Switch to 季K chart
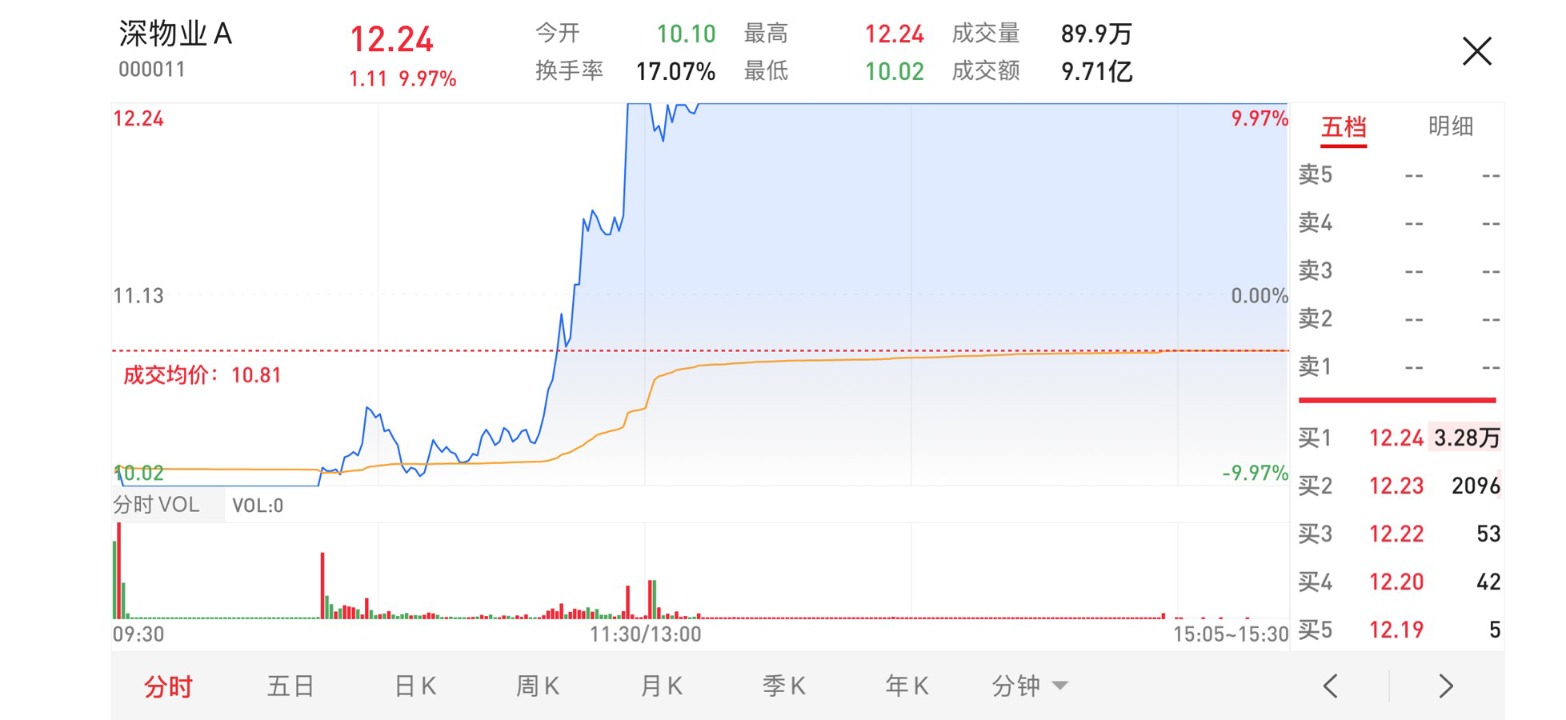This screenshot has height=720, width=1566. [x=784, y=686]
